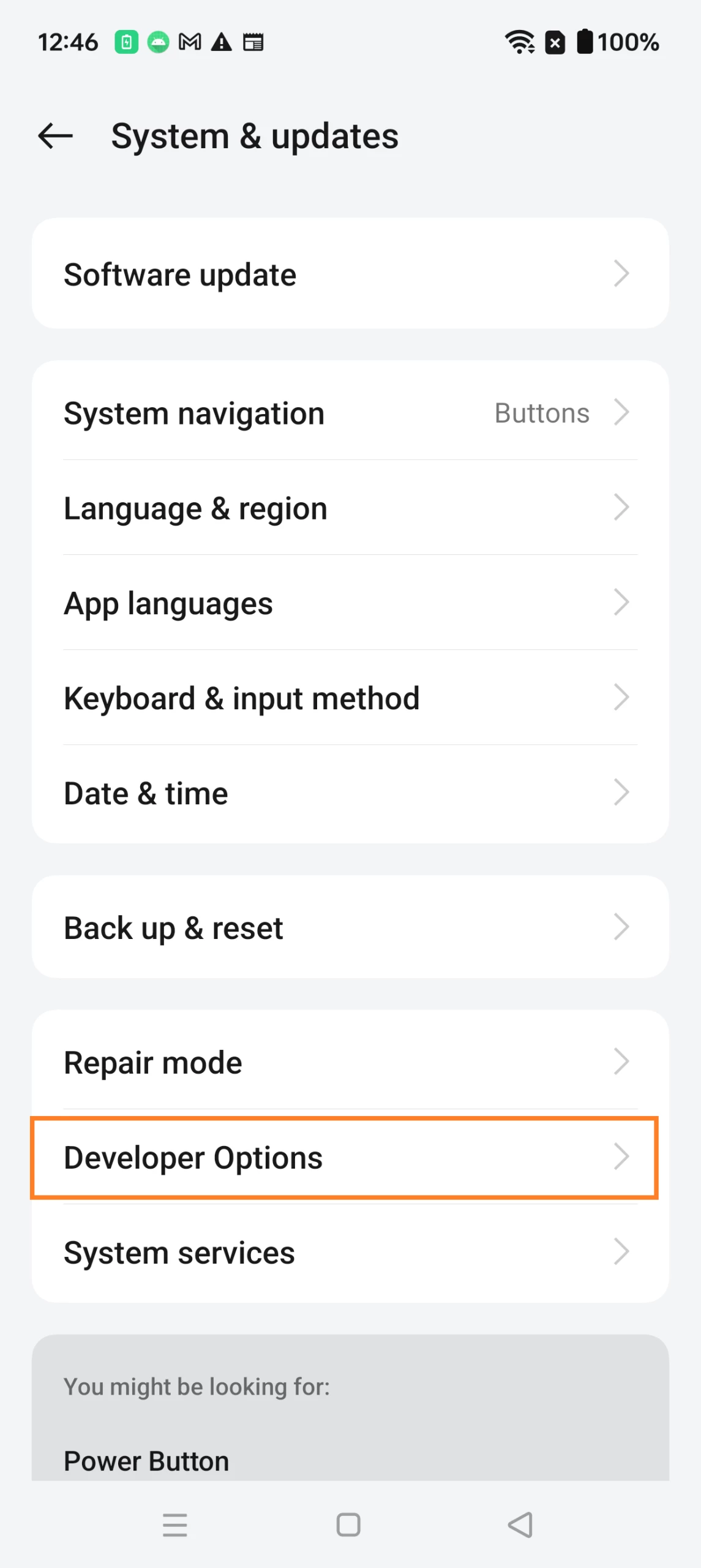The height and width of the screenshot is (1568, 701).
Task: Go back from System & updates
Action: [55, 136]
